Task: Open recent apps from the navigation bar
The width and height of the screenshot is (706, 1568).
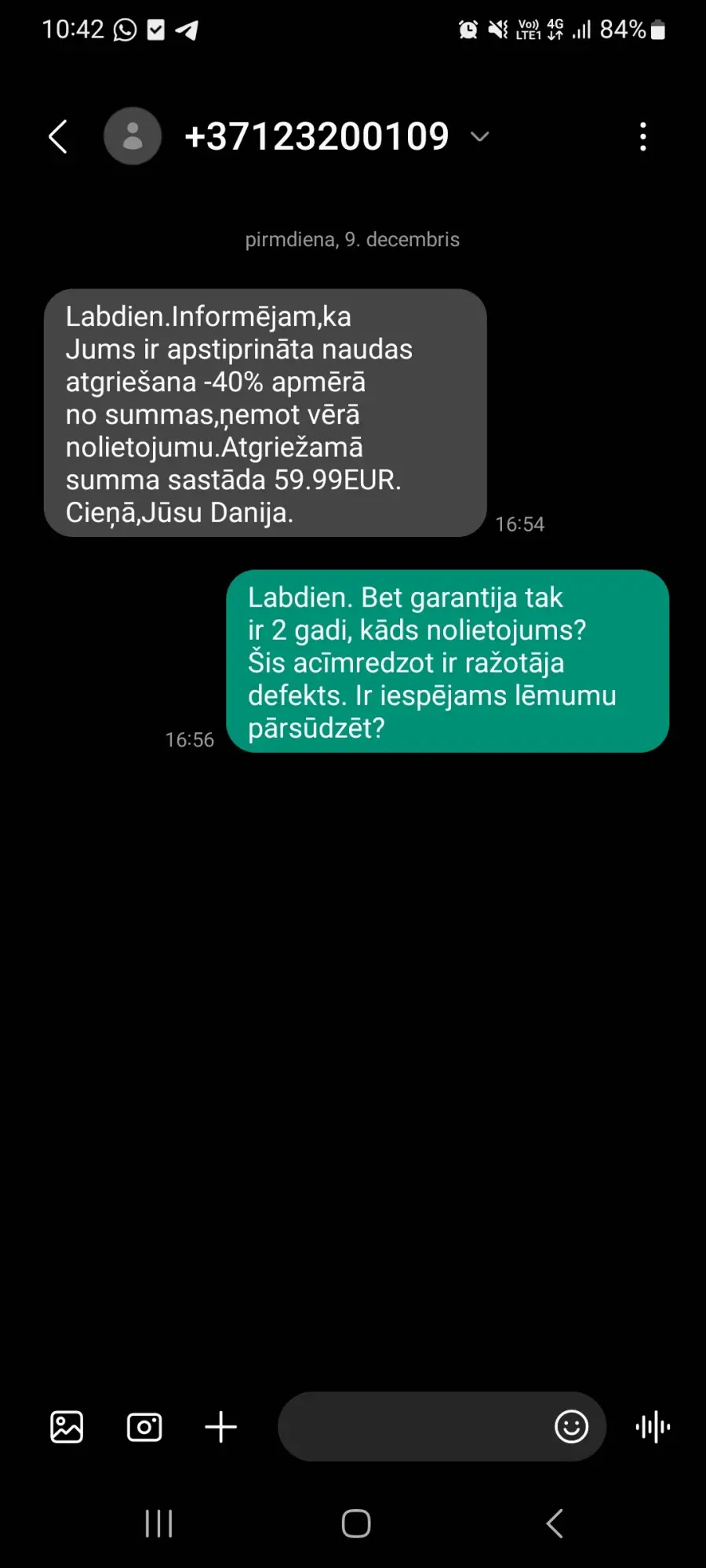Action: (x=158, y=1523)
